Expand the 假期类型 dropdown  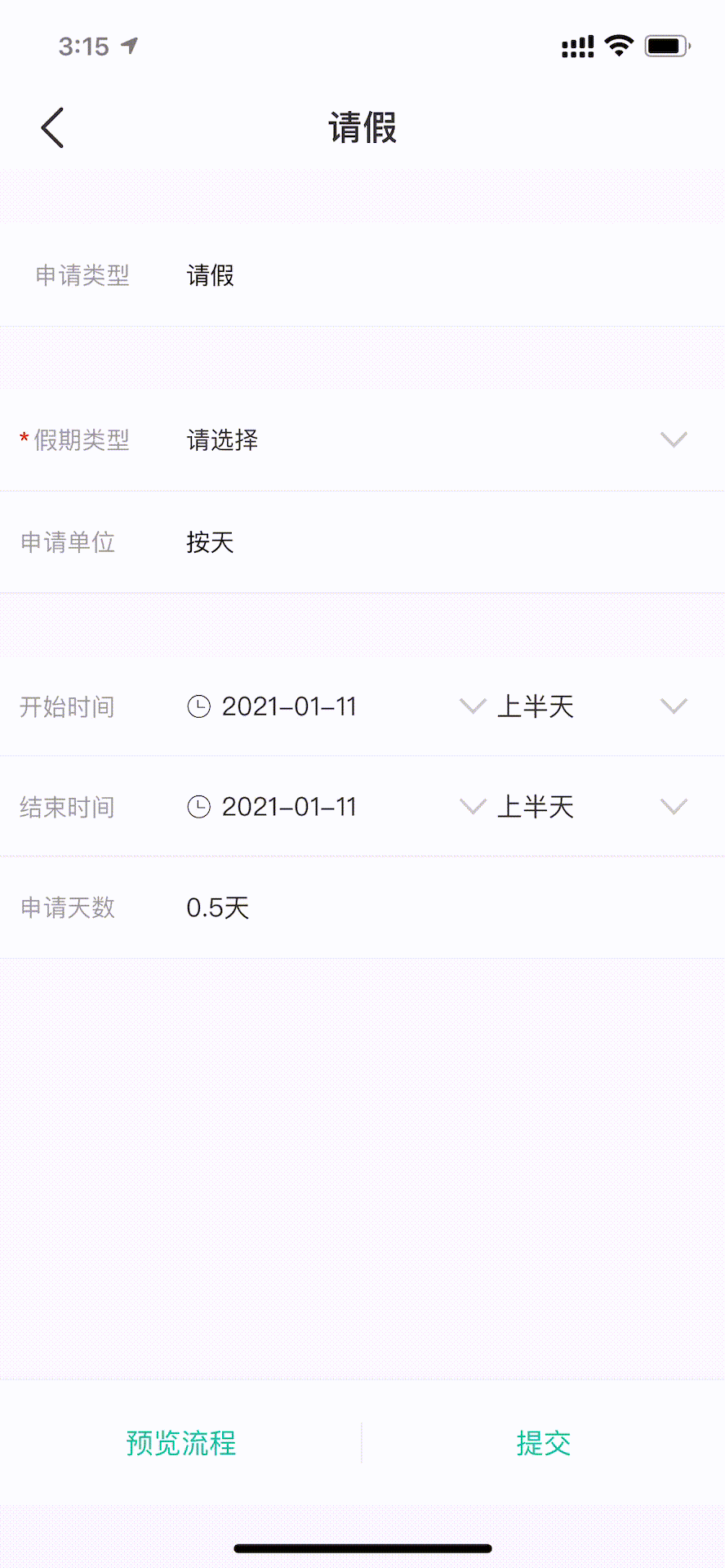tap(673, 440)
